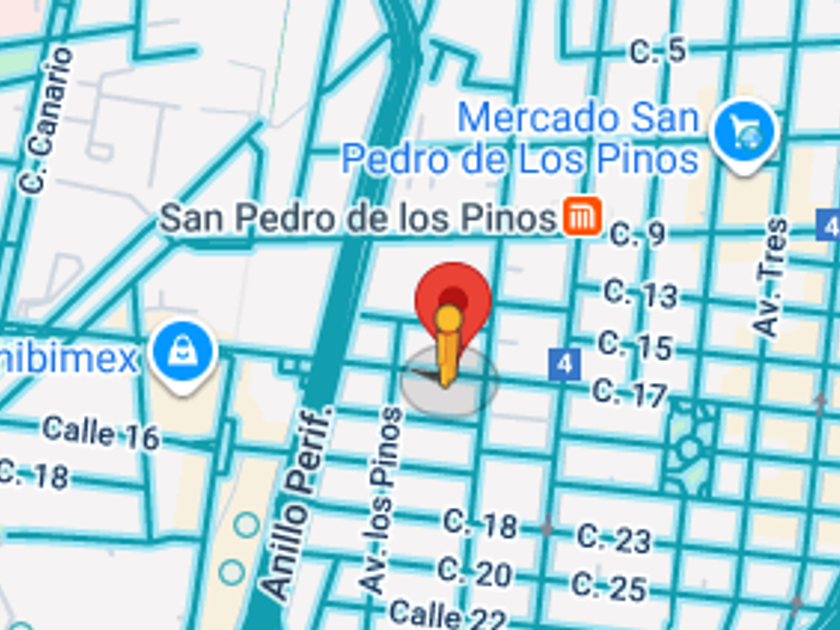840x630 pixels.
Task: Open the Mercado San Pedro de Los Pinos marker
Action: [744, 131]
